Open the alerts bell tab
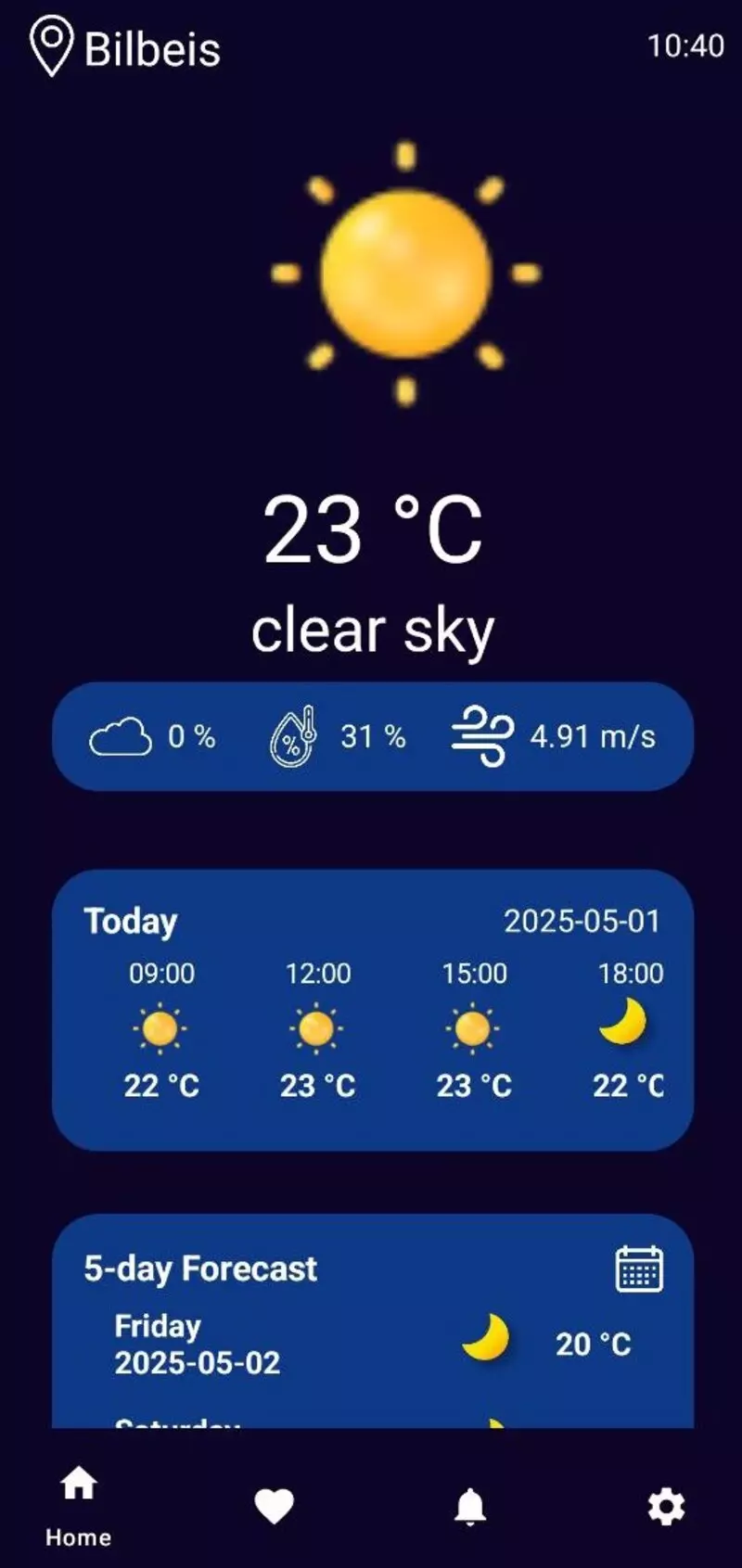 click(x=470, y=1507)
